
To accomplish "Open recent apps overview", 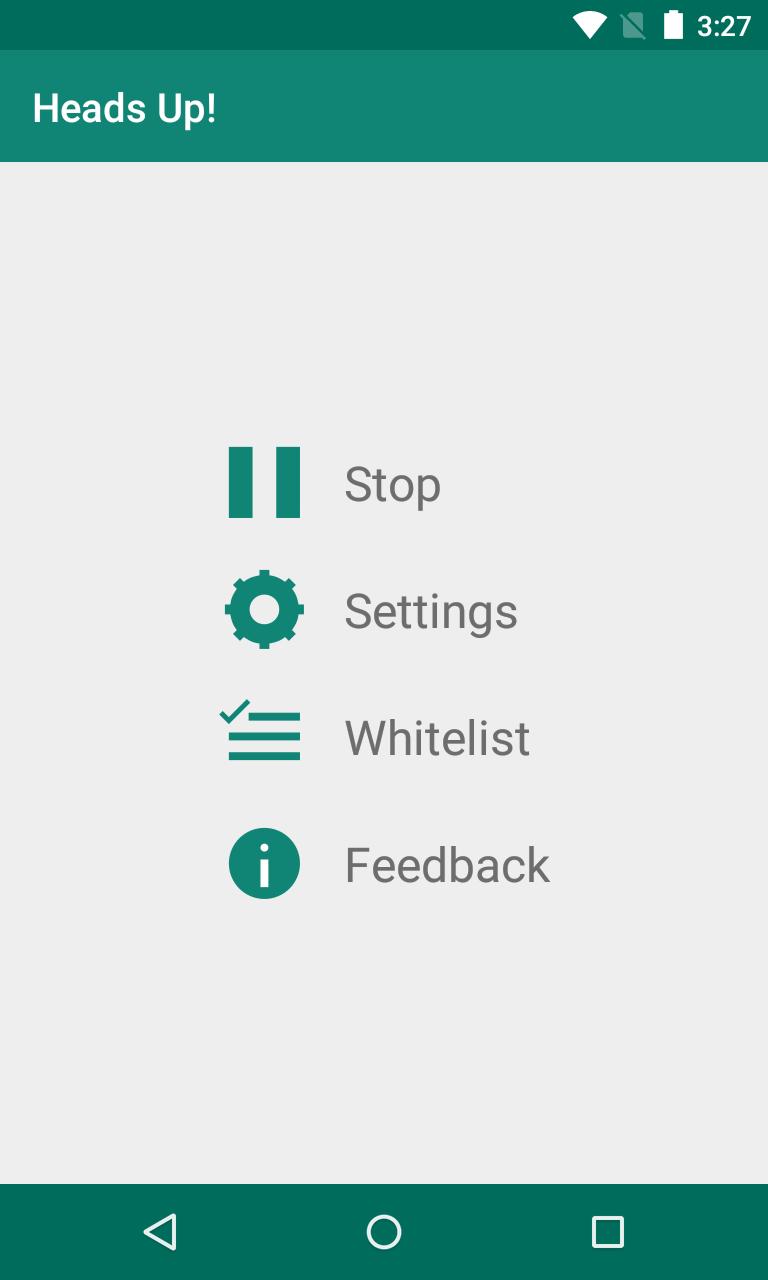I will click(607, 1231).
